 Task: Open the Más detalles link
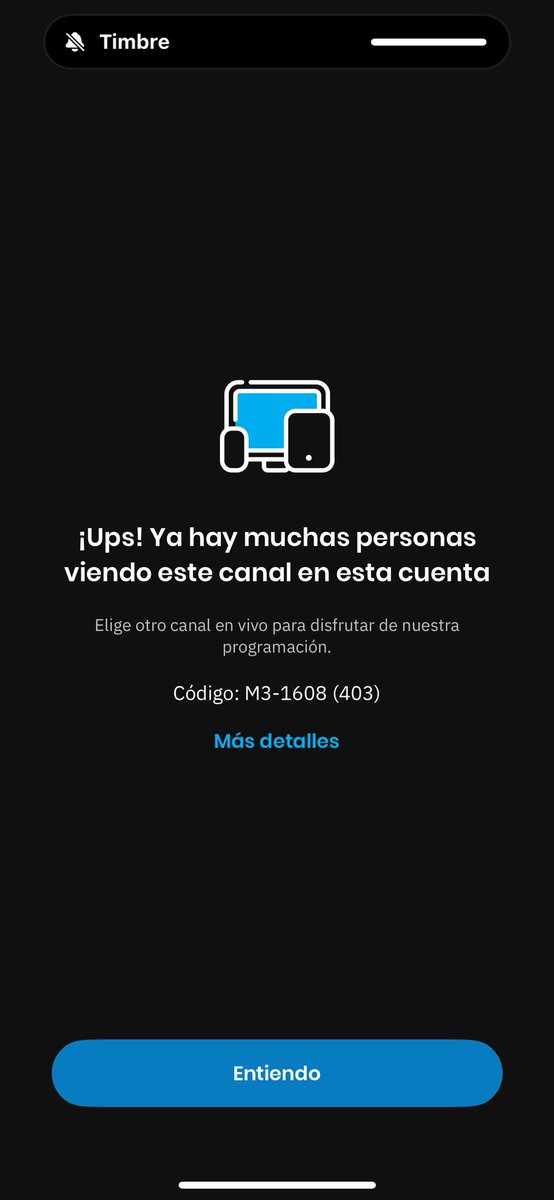pos(276,741)
